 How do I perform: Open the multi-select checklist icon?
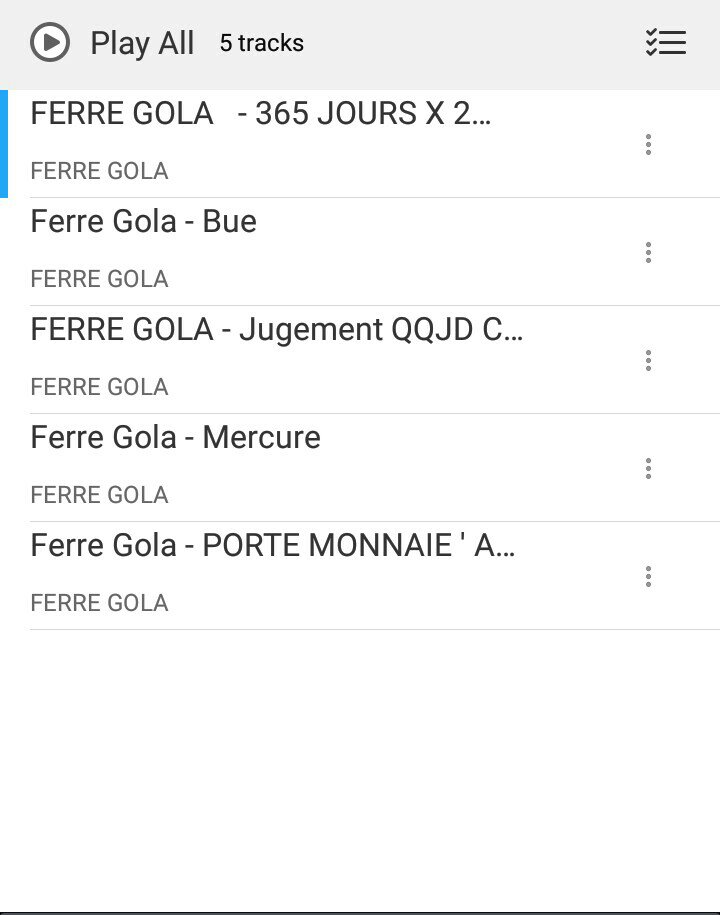[665, 43]
